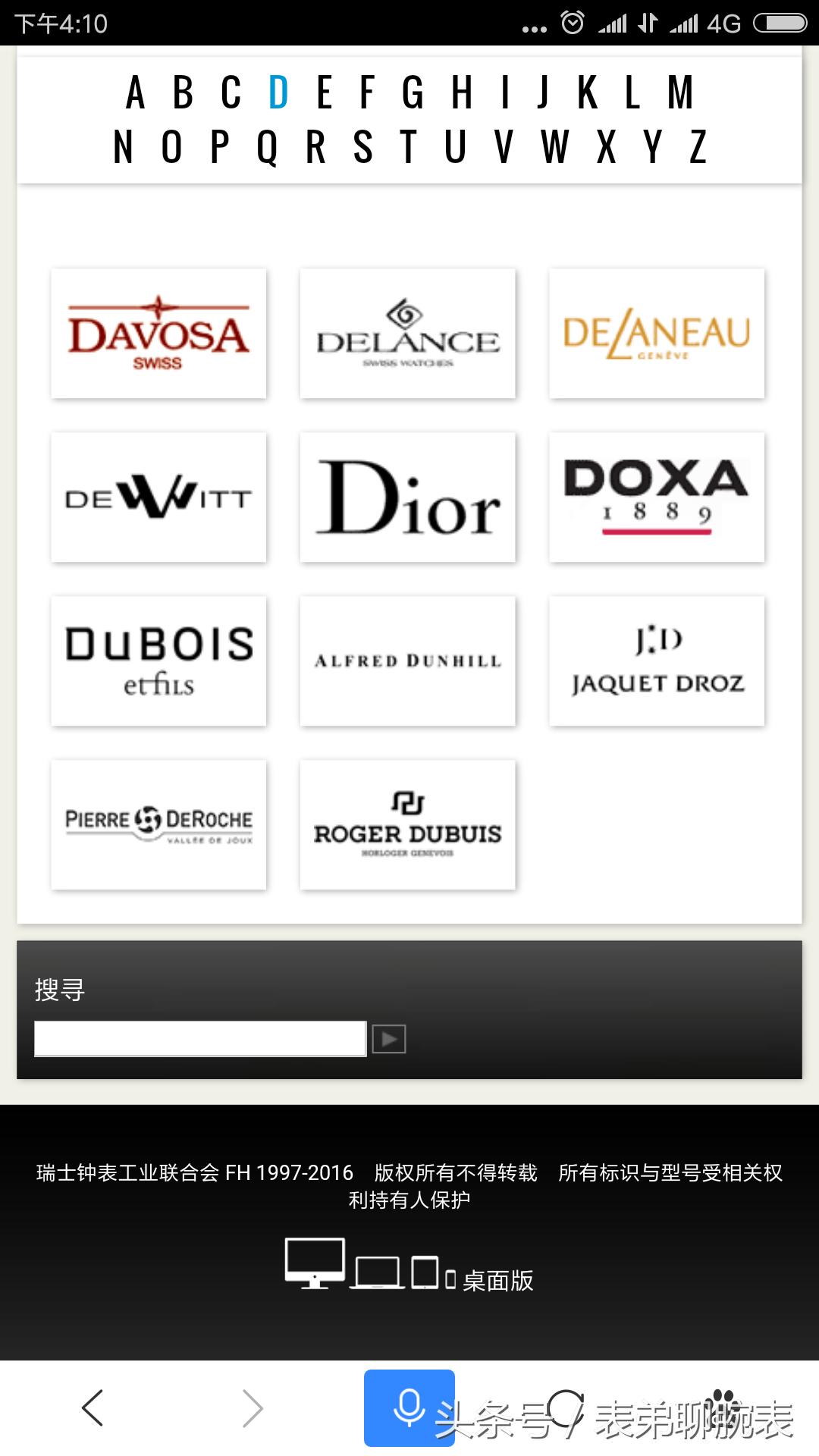The image size is (819, 1456).
Task: Jump to brands starting with R
Action: coord(315,147)
